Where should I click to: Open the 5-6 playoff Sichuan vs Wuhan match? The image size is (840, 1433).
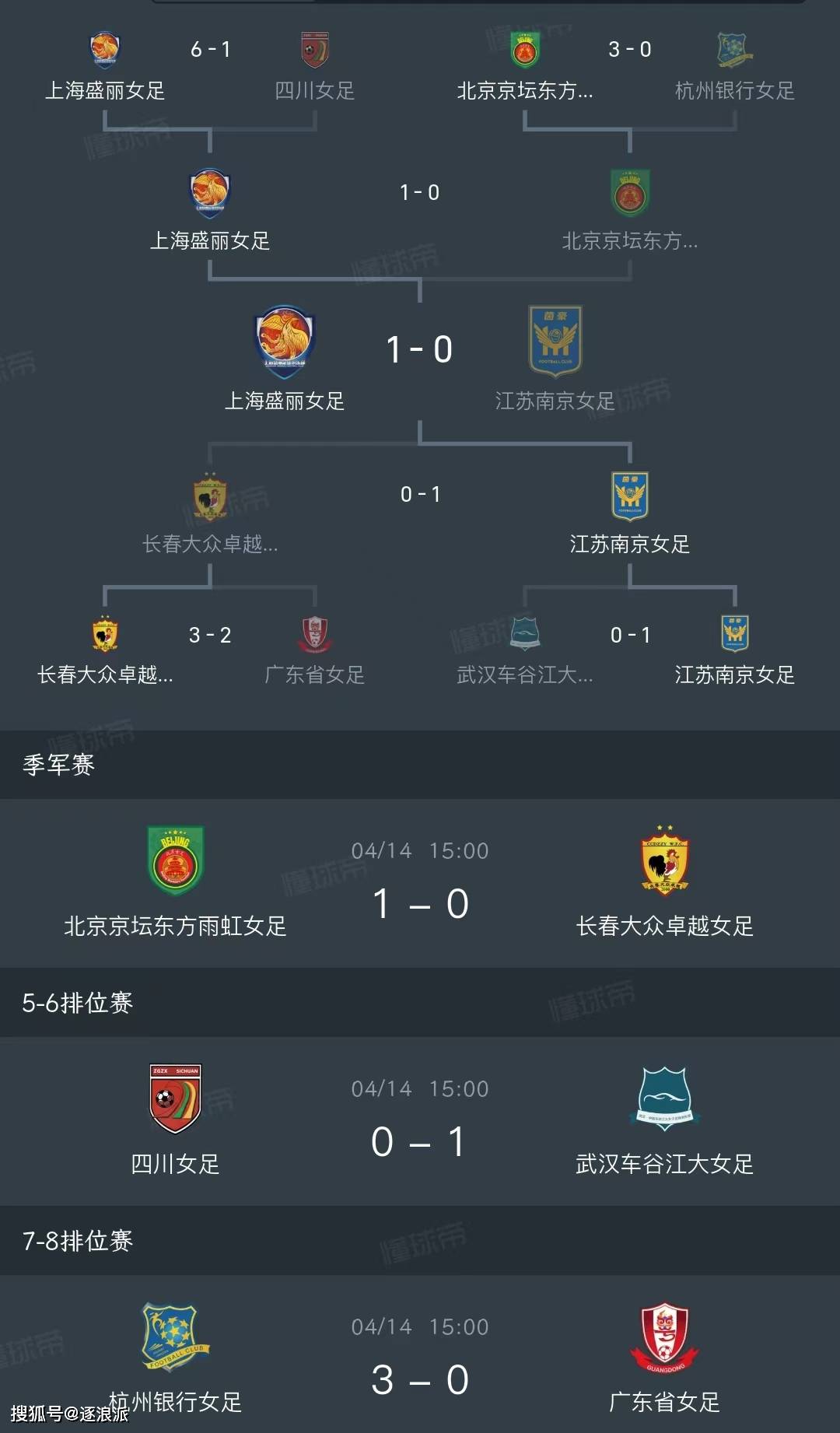point(420,1140)
